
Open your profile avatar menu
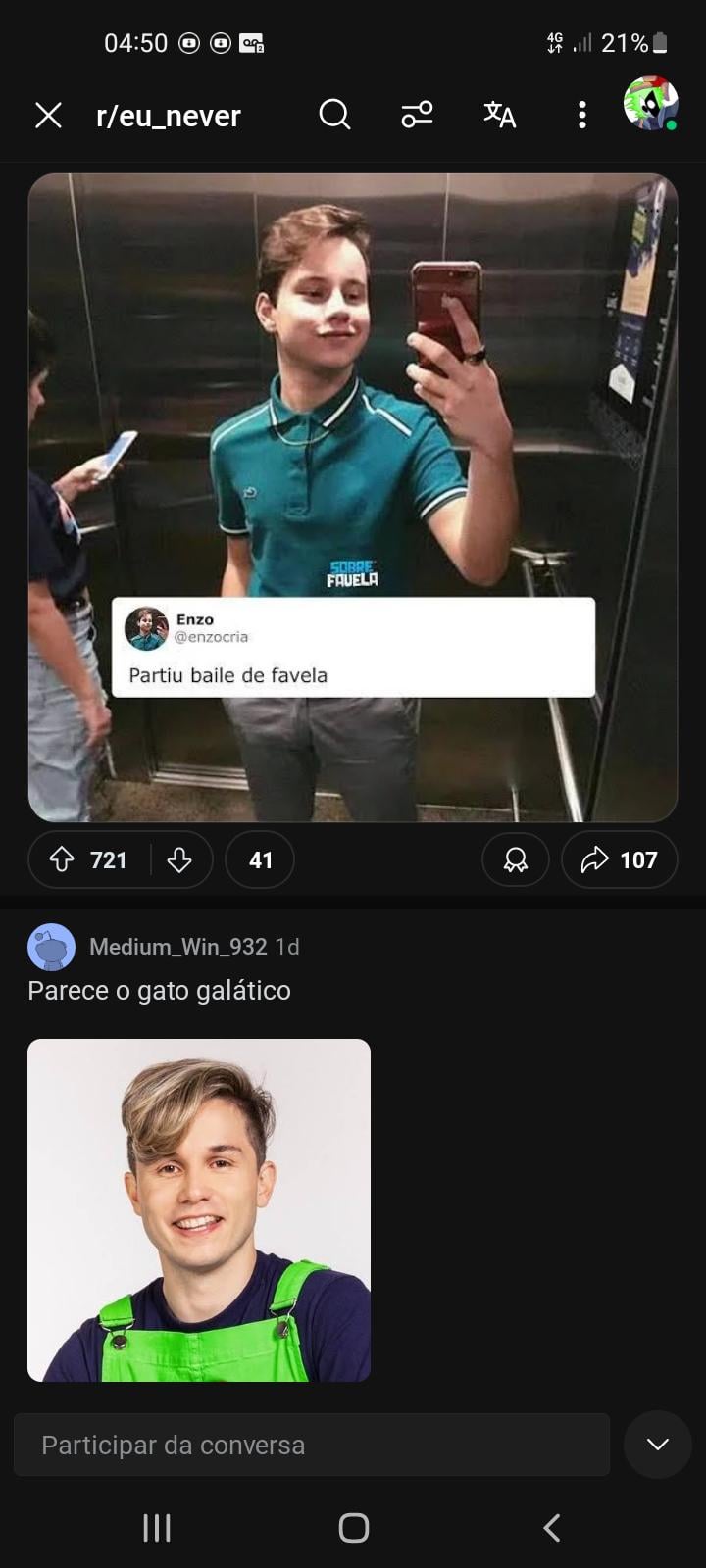click(650, 104)
